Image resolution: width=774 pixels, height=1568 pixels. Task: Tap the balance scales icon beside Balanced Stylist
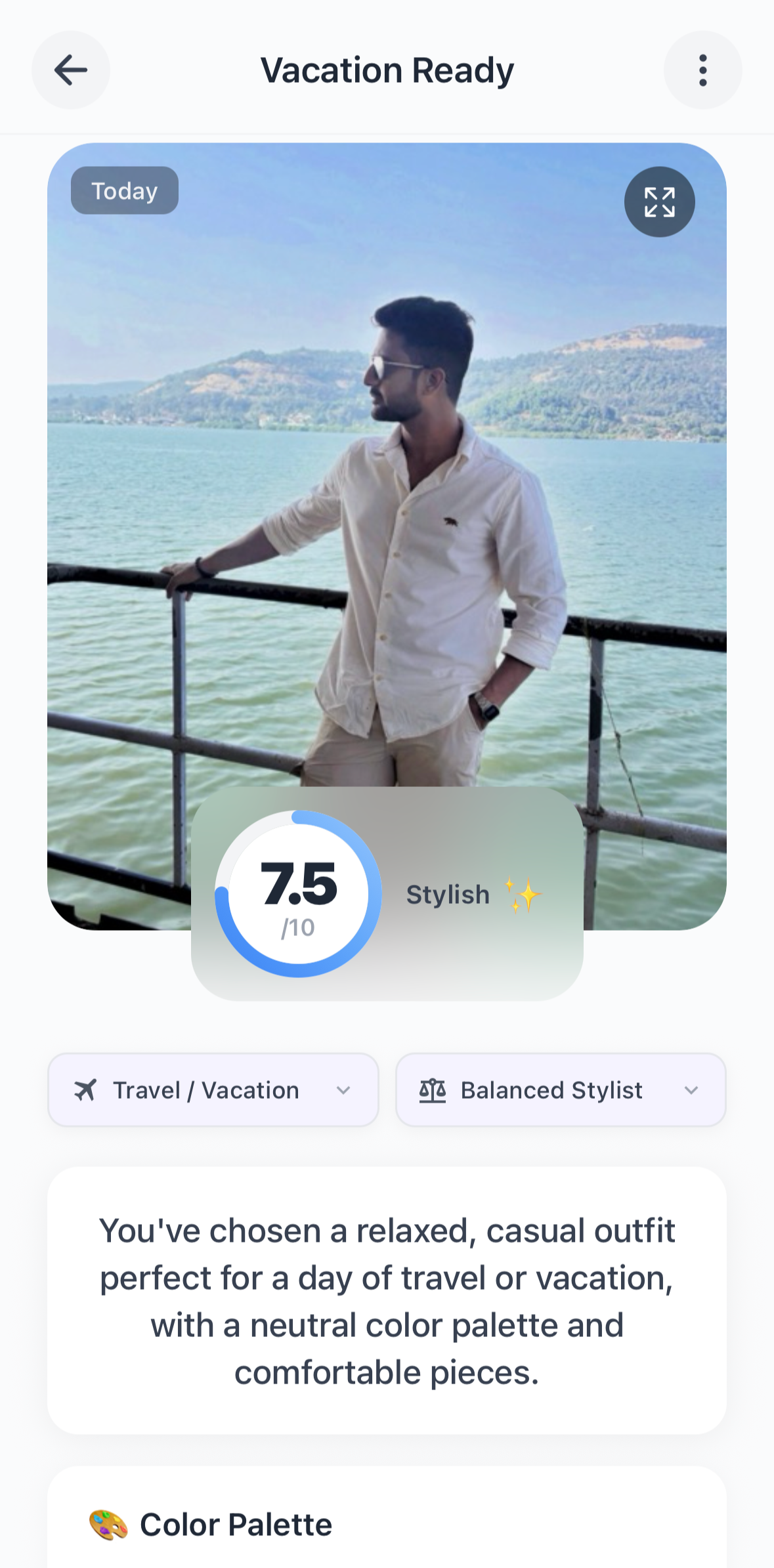coord(433,1090)
